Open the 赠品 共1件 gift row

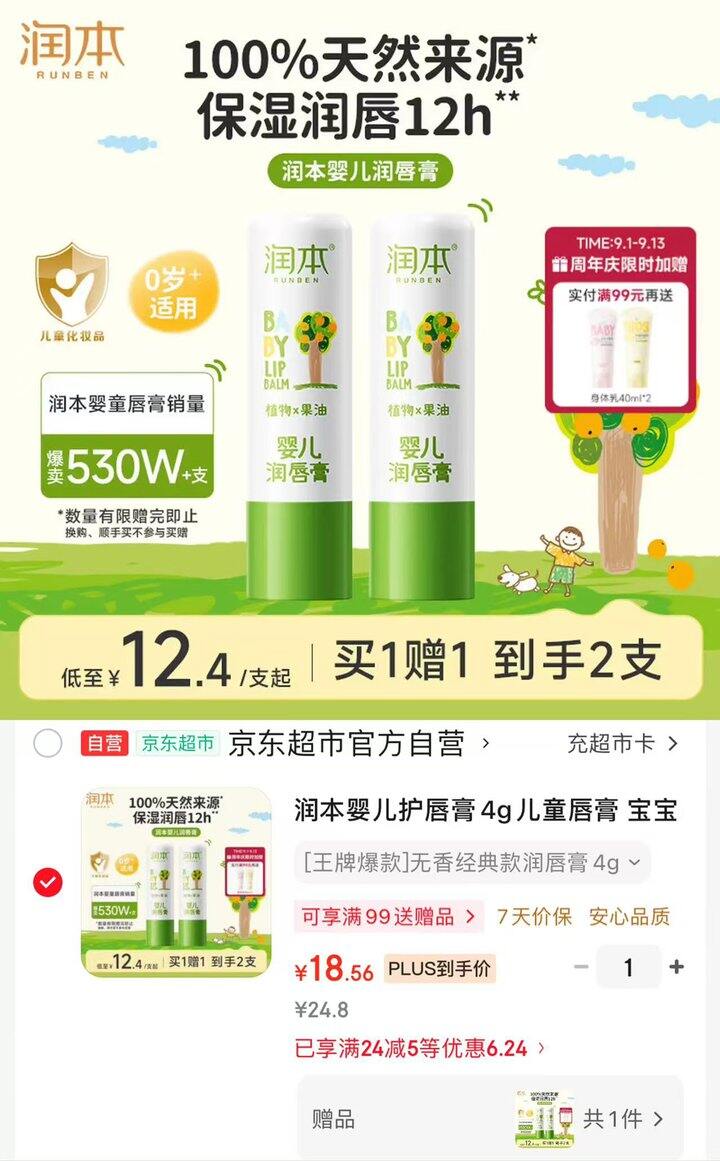(x=490, y=1117)
